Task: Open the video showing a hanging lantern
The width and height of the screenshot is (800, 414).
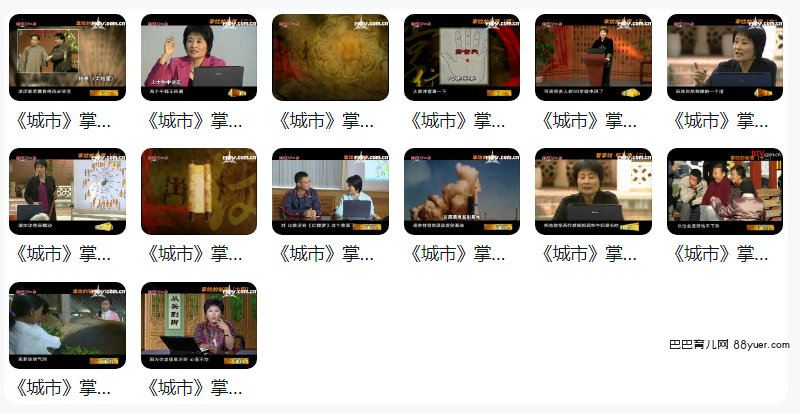Action: (198, 191)
